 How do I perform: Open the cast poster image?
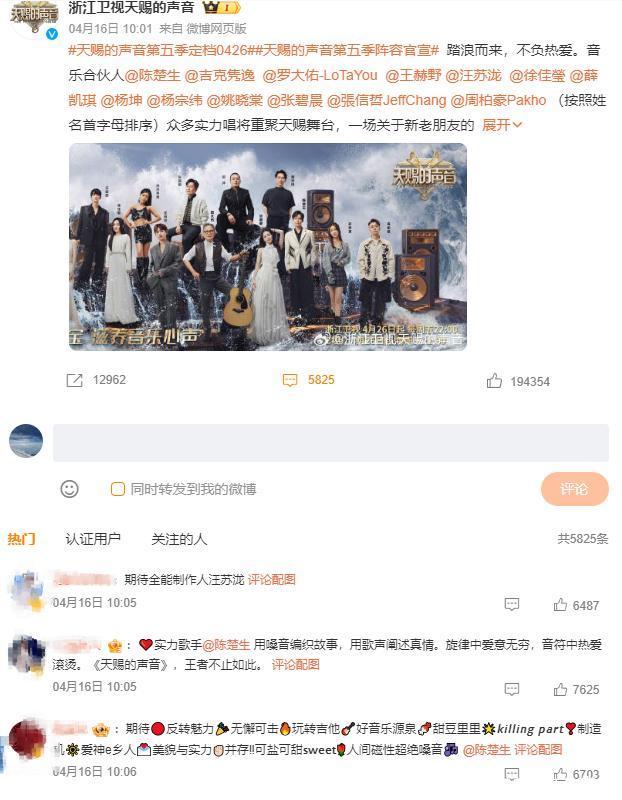[268, 246]
